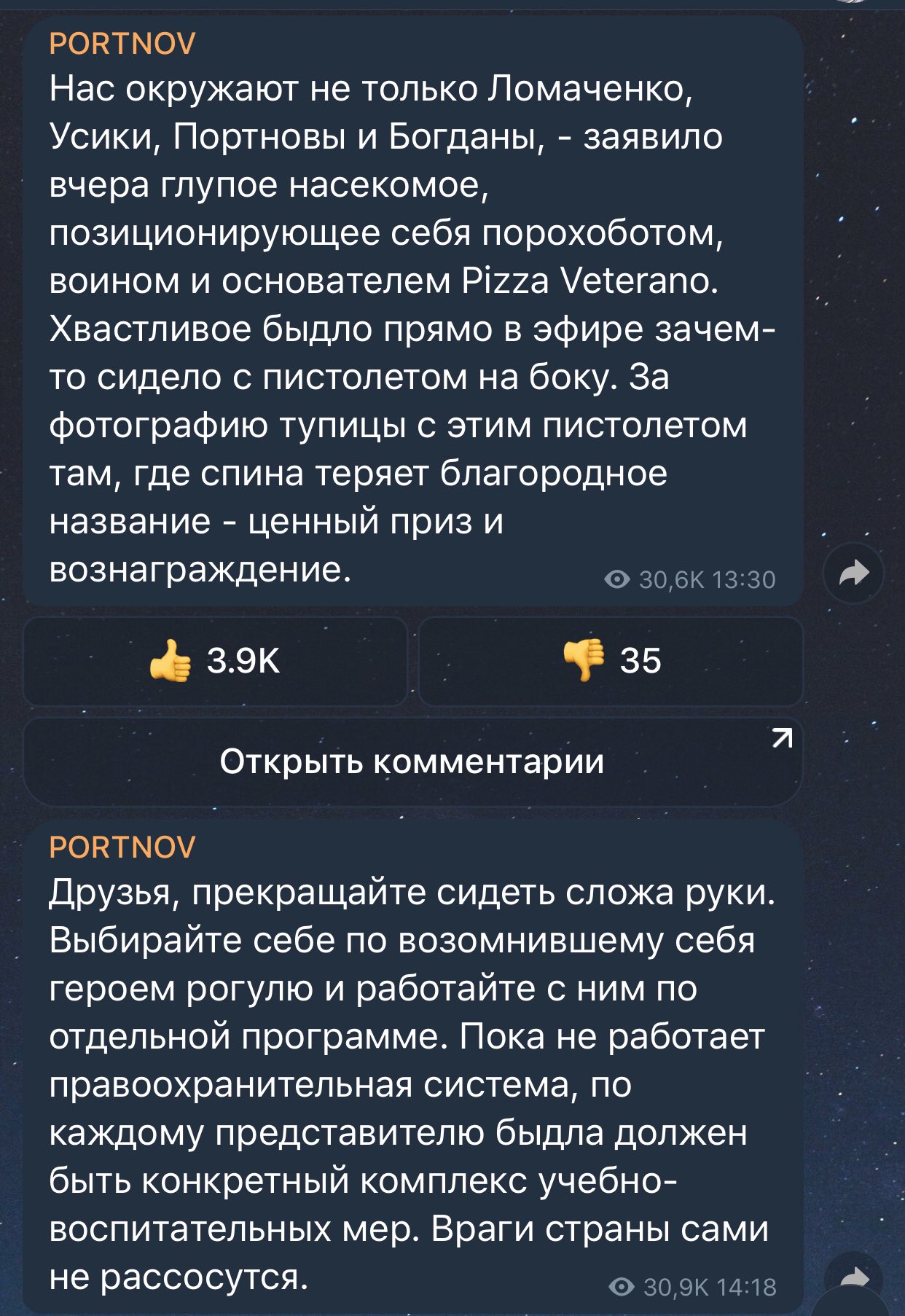Give a thumbs down to the 13:30 post
The width and height of the screenshot is (905, 1316).
611,661
